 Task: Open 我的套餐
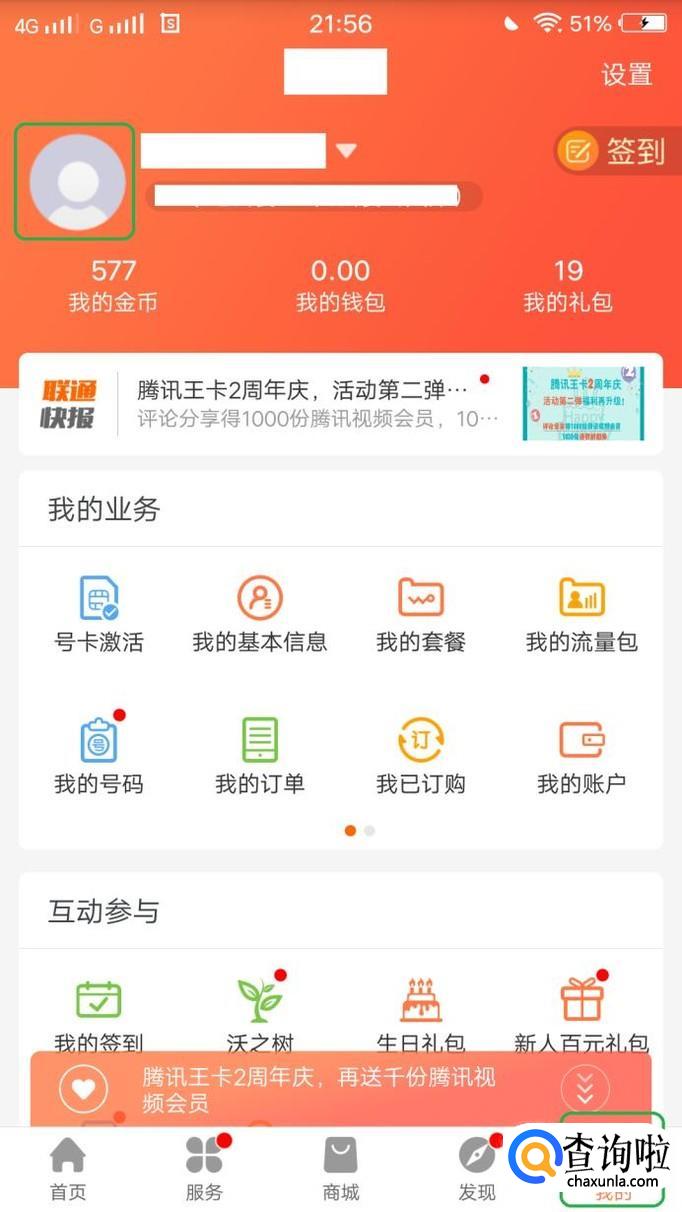(x=421, y=615)
